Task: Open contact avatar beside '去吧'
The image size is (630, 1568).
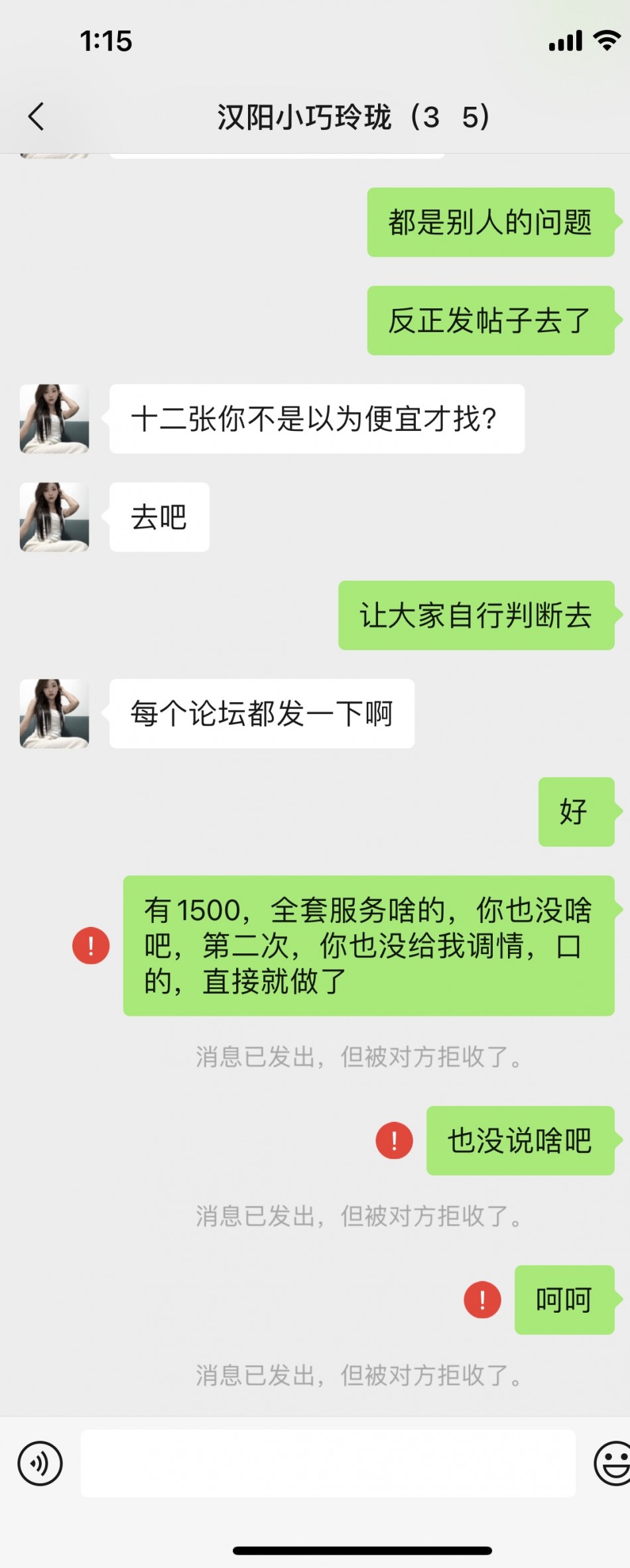Action: coord(54,517)
